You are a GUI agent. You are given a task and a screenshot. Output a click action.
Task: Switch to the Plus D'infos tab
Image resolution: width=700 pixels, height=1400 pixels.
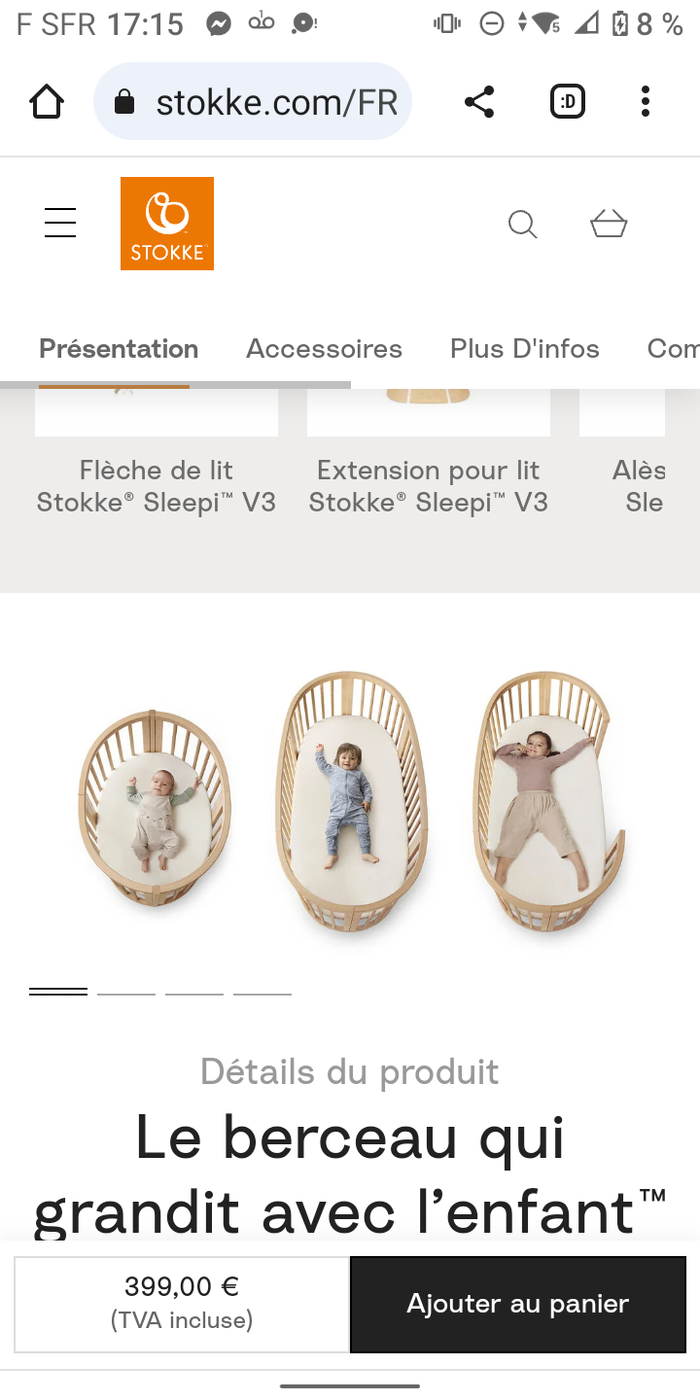click(524, 348)
